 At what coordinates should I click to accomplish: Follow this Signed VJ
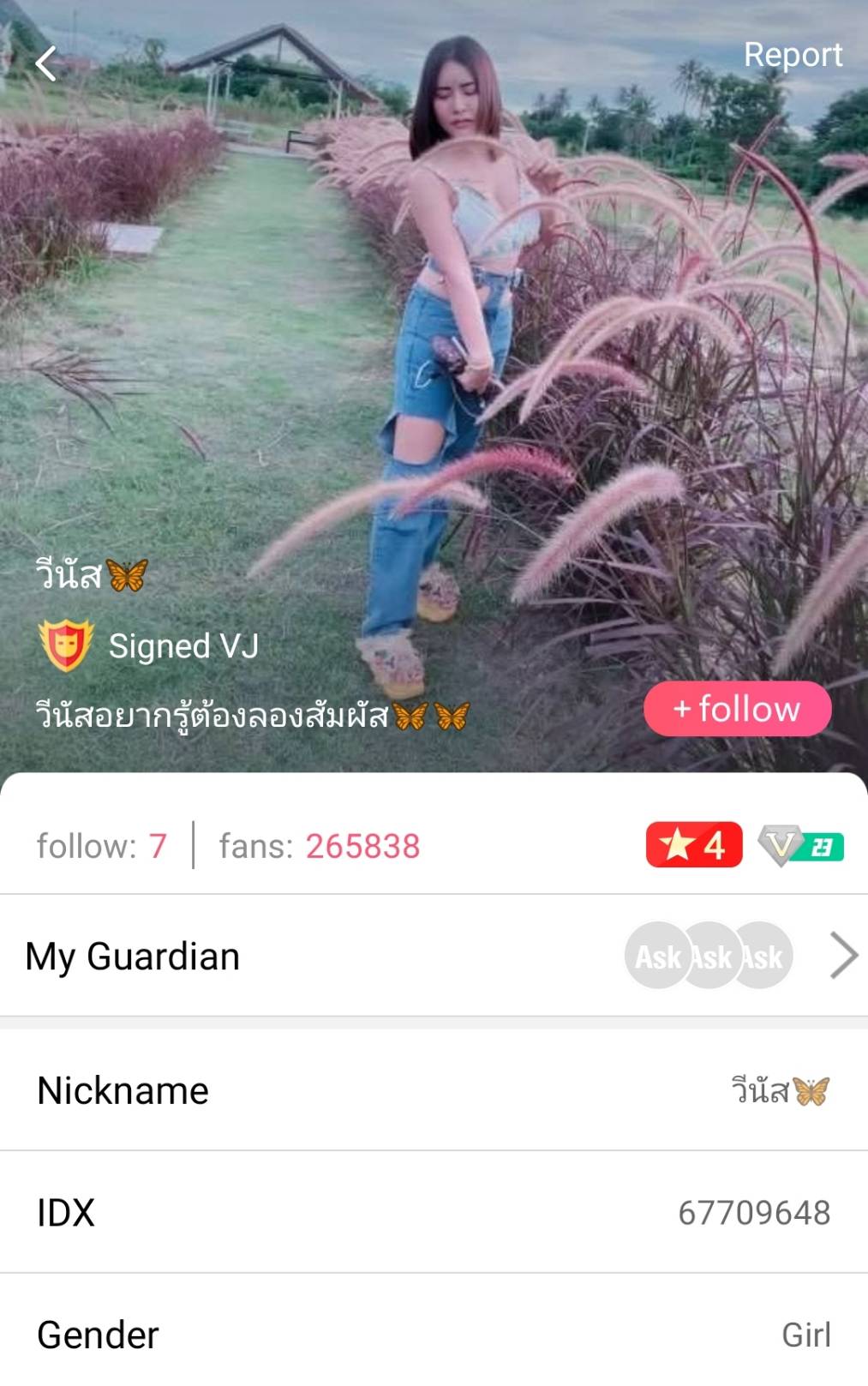(x=737, y=709)
